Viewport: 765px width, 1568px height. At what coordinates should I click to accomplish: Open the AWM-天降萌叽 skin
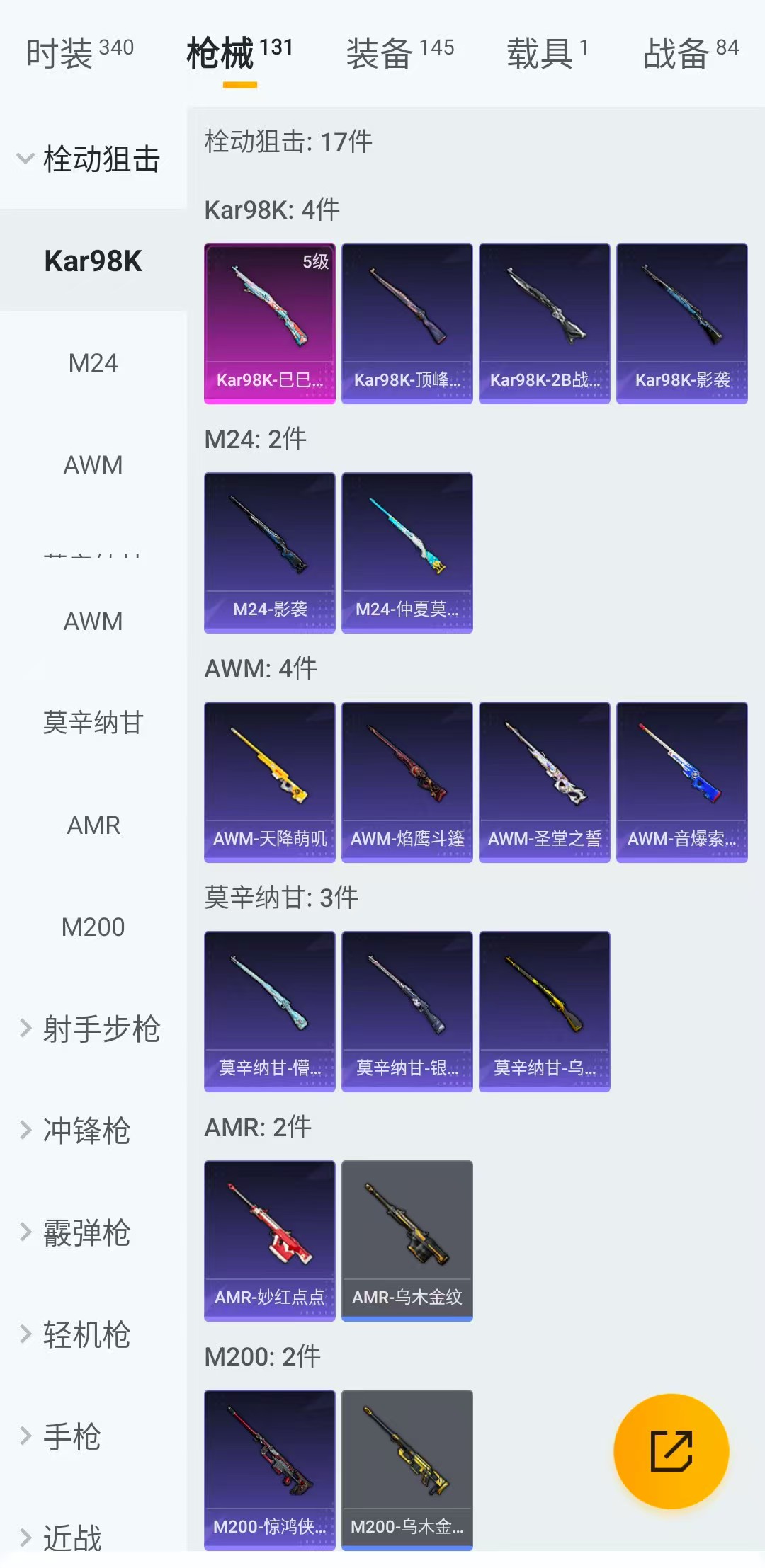click(x=269, y=782)
